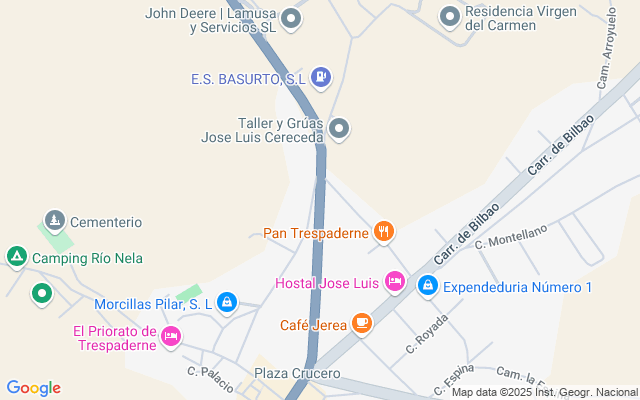
Task: Open El Priorato de Trespaderne lodging marker
Action: point(171,337)
